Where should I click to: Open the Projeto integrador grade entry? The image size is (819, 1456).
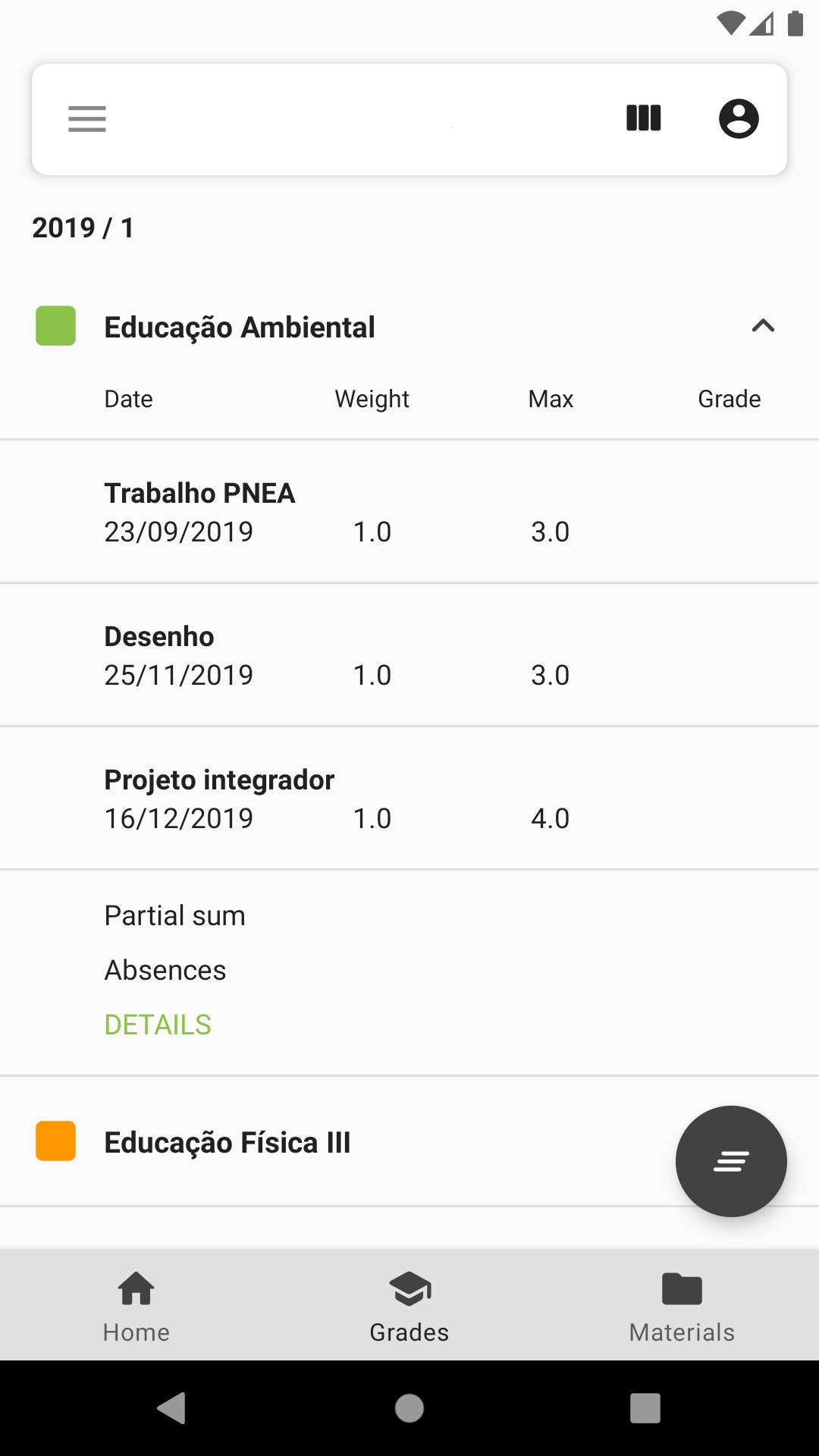click(x=409, y=799)
